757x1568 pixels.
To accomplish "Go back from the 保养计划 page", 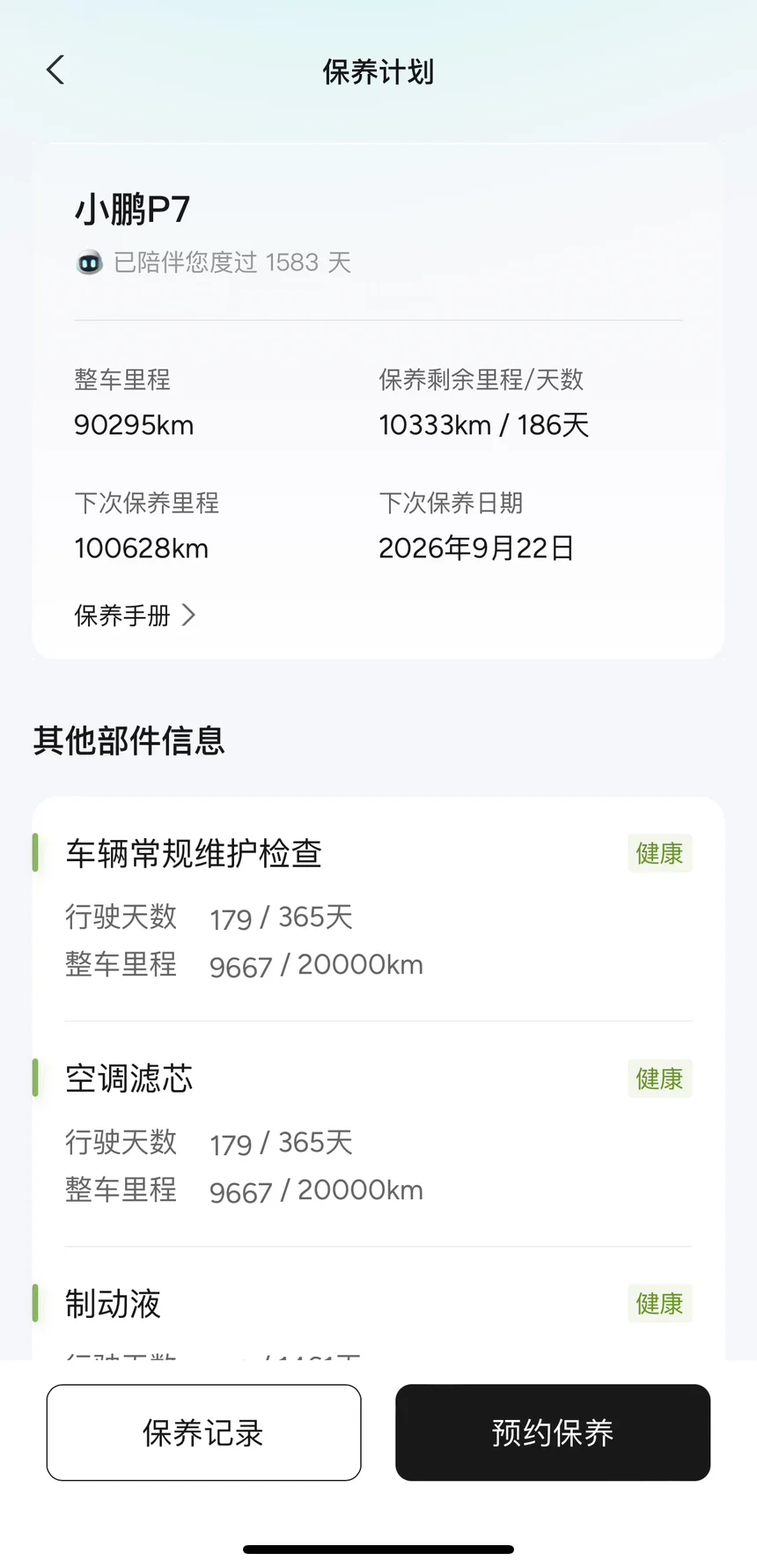I will 55,70.
